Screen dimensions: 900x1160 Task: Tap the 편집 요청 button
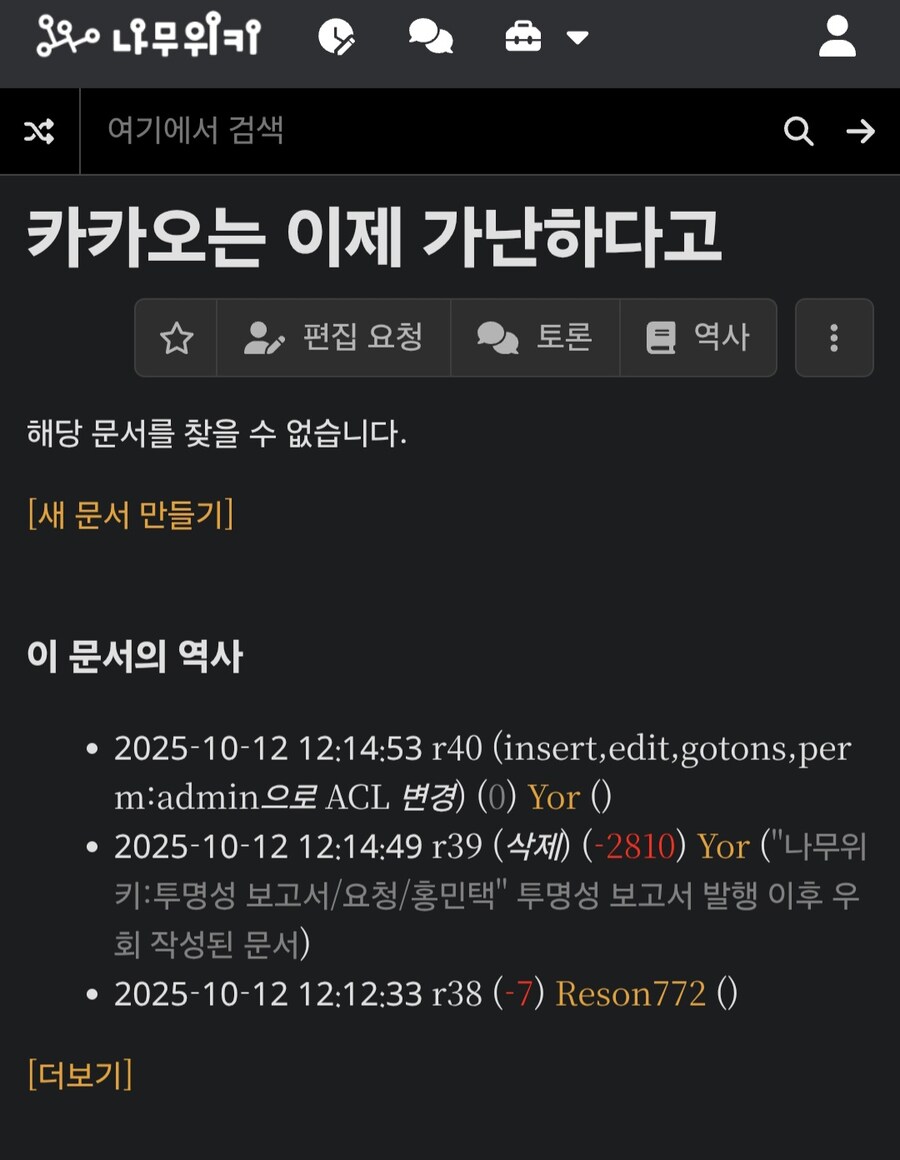(334, 338)
